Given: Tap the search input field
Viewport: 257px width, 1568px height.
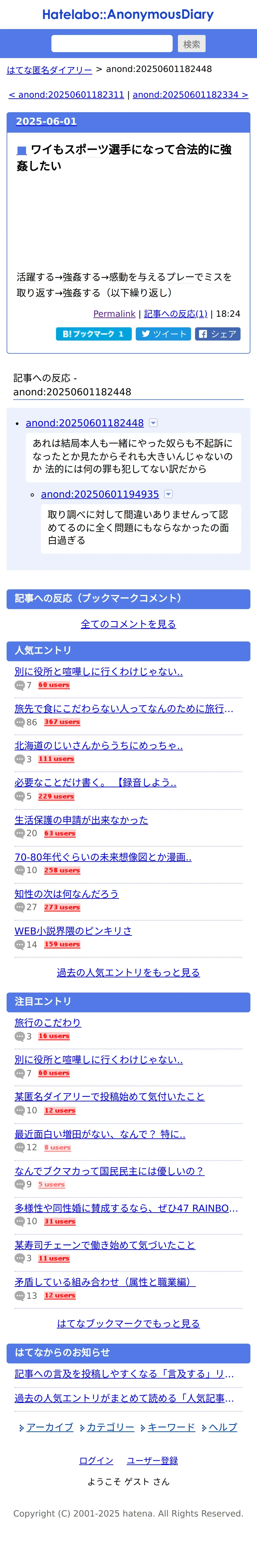Looking at the screenshot, I should [112, 44].
